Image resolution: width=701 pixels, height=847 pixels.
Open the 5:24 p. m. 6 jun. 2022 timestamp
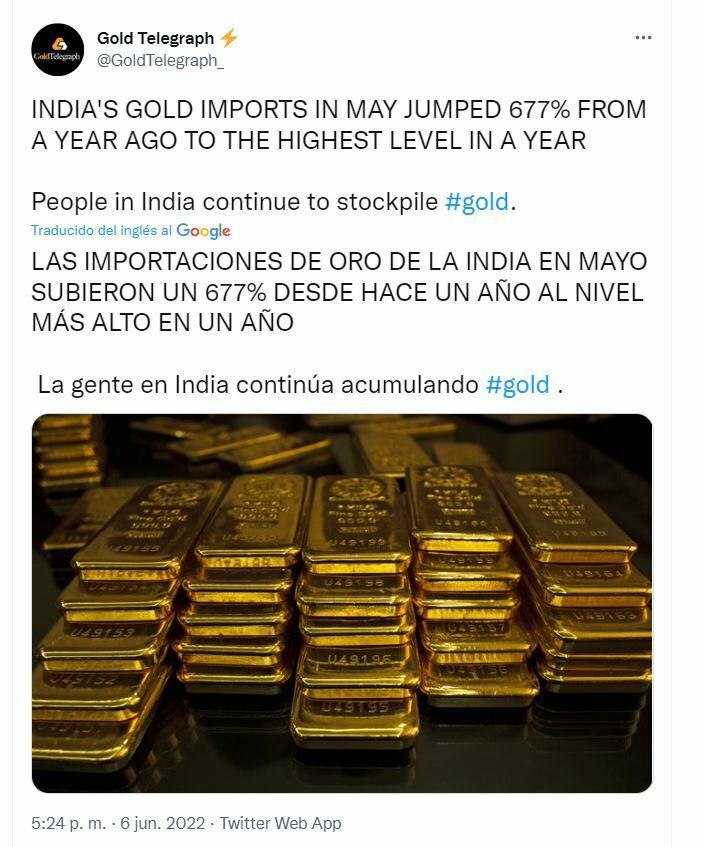(118, 823)
